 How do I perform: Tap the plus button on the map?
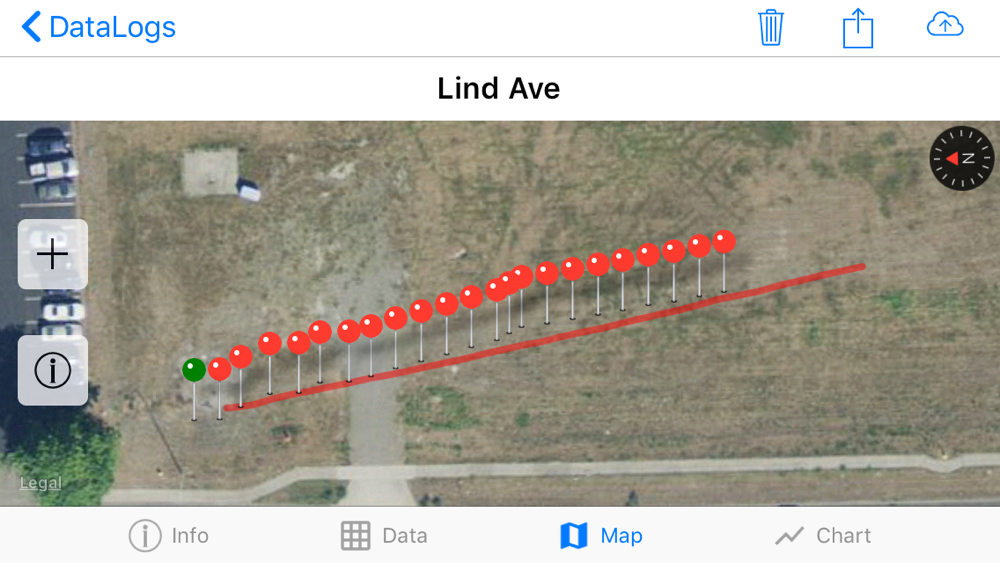tap(53, 254)
